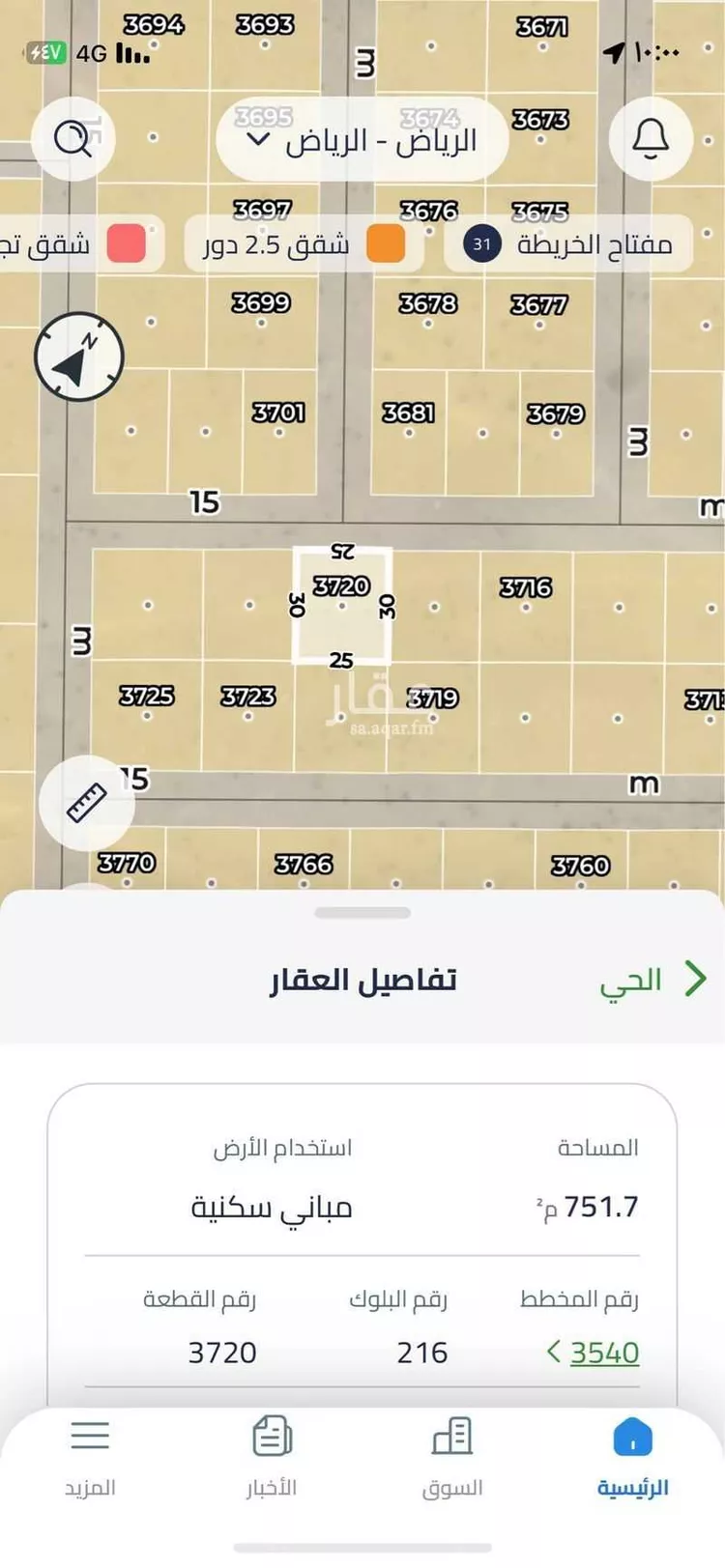Open the map search magnifier tool
Screen dimensions: 725x1568
click(x=73, y=139)
